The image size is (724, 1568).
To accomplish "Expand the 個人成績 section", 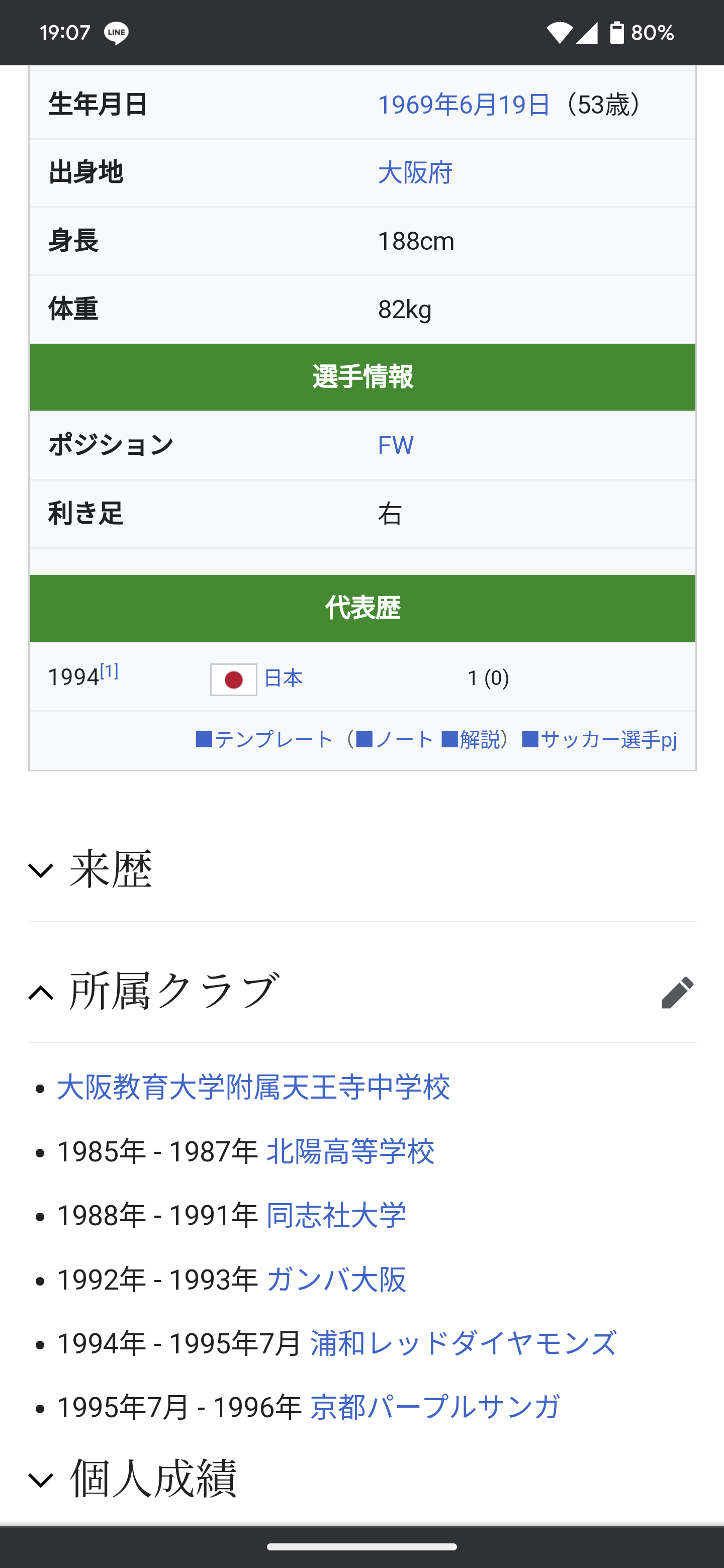I will (133, 1479).
